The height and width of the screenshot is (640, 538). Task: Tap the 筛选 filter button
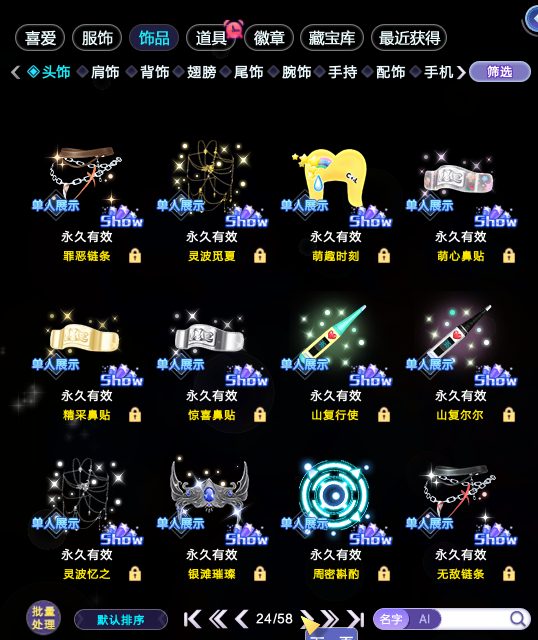coord(500,72)
